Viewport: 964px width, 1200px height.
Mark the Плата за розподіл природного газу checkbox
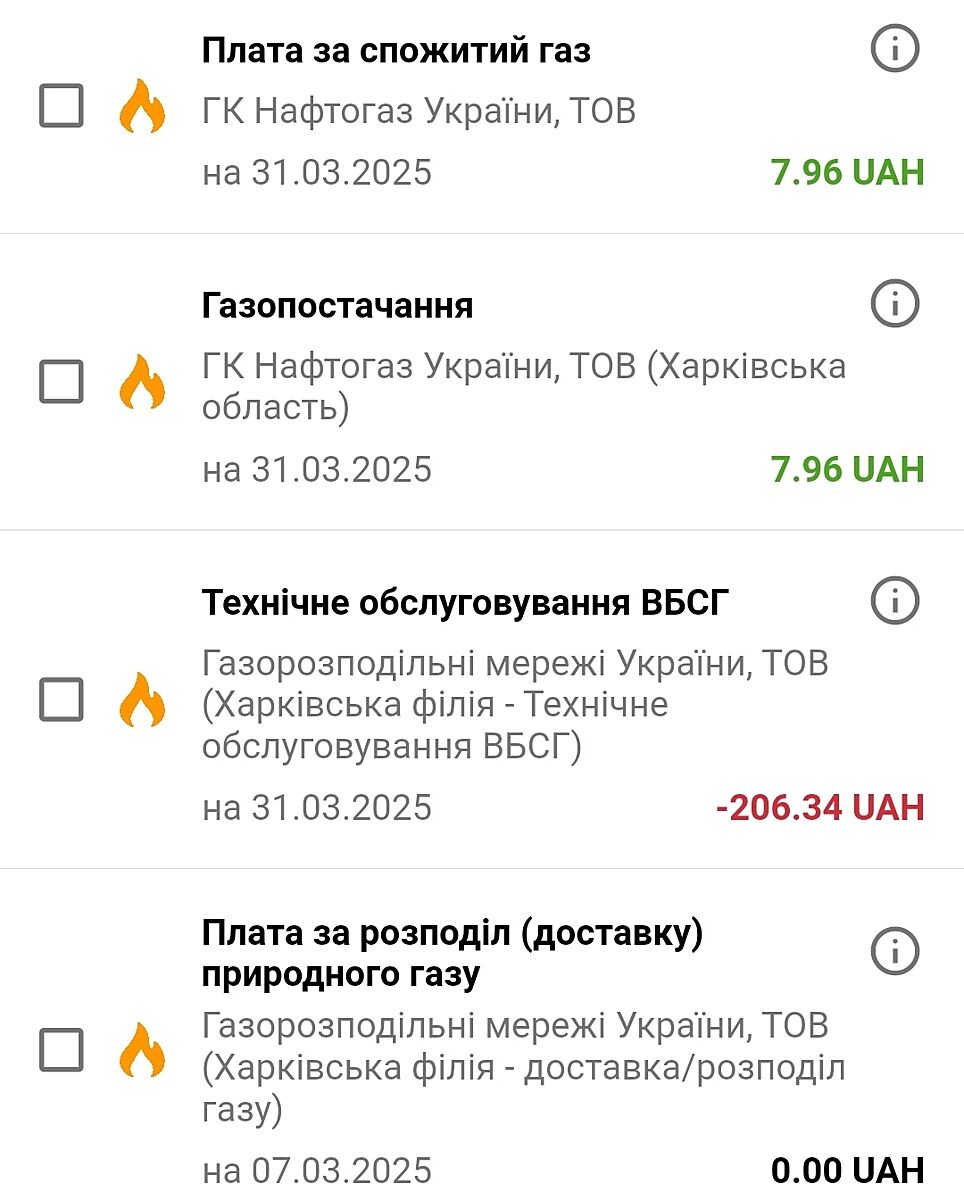pos(61,1049)
